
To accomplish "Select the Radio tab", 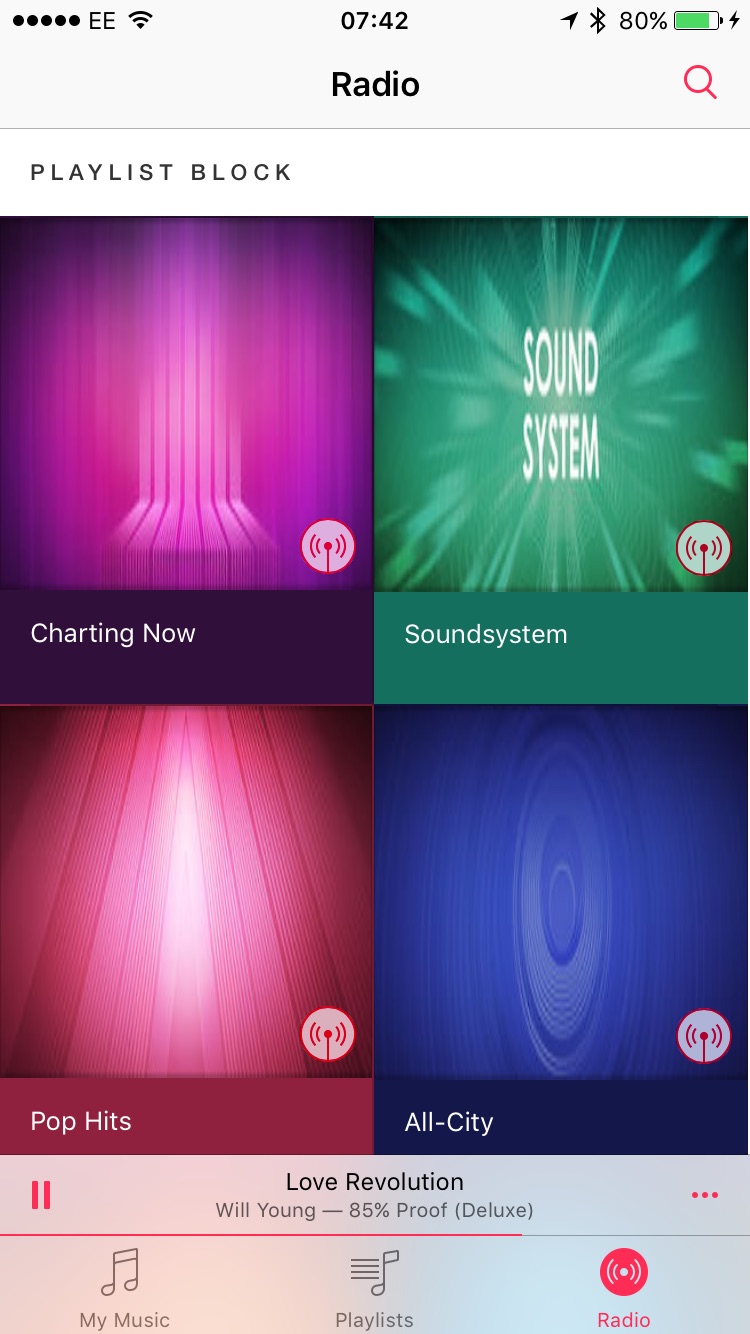I will tap(624, 1288).
